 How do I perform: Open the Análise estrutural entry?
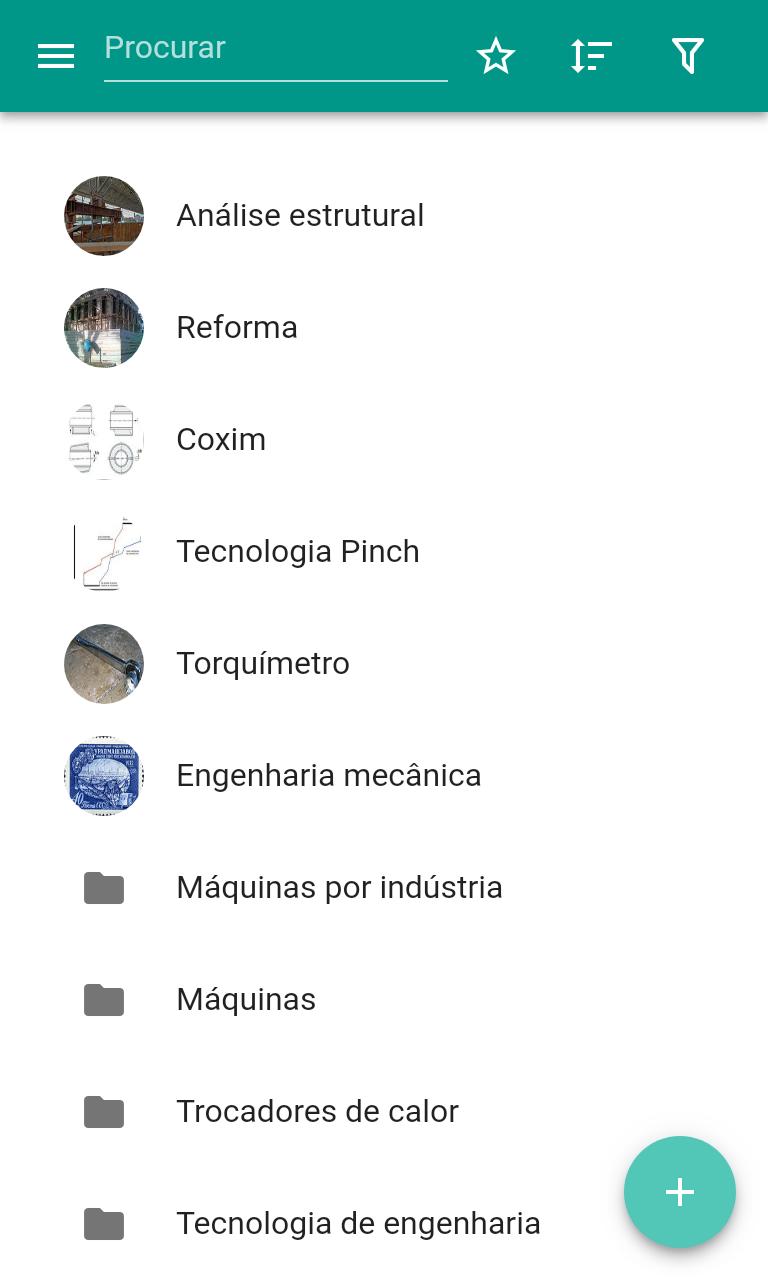coord(384,216)
